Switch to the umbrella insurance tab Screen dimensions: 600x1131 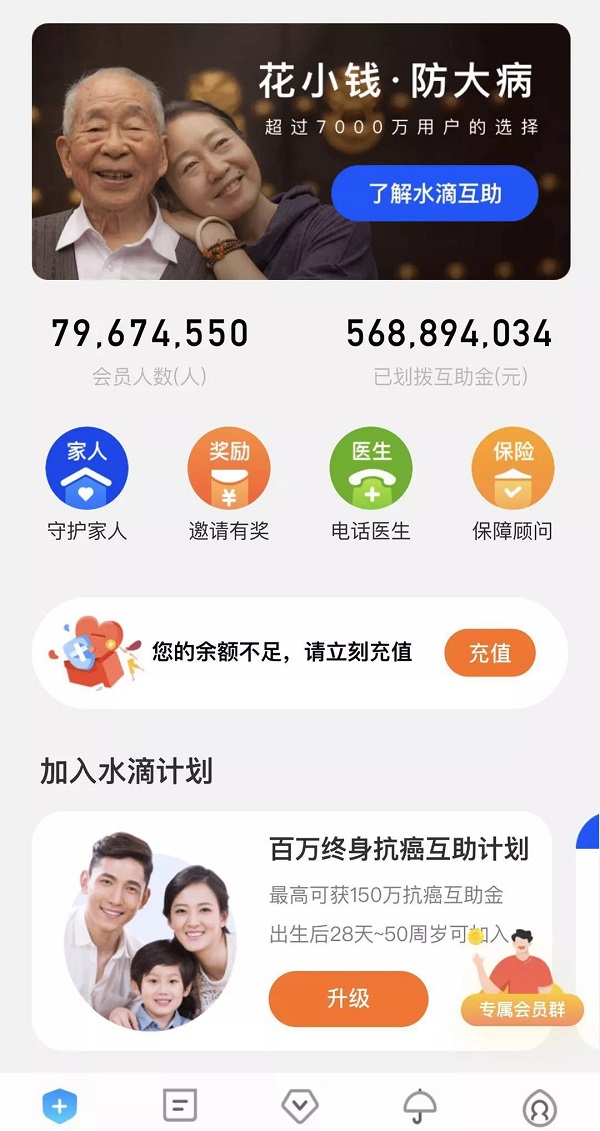point(420,1106)
